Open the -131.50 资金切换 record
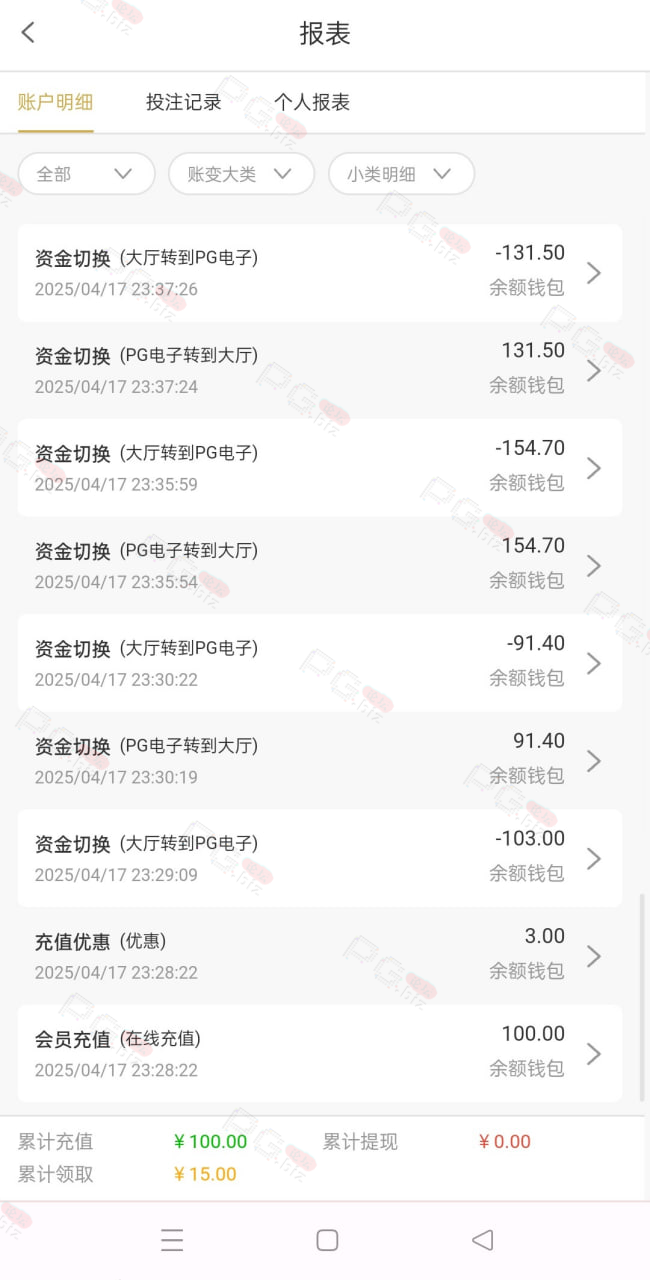 tap(320, 273)
